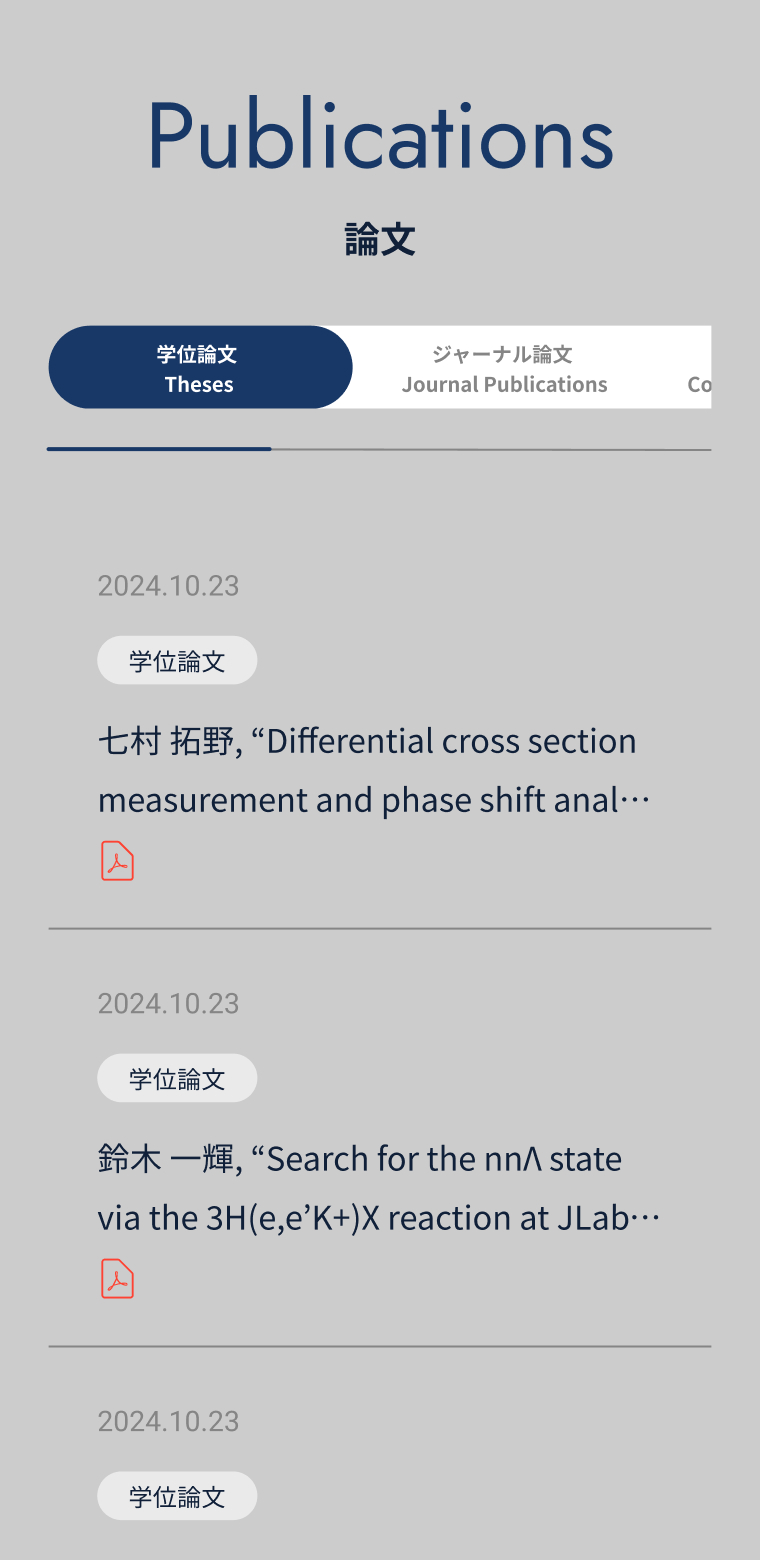Screen dimensions: 760x1560
Task: Open the Search for the nnΛ state thesis
Action: pos(378,1188)
